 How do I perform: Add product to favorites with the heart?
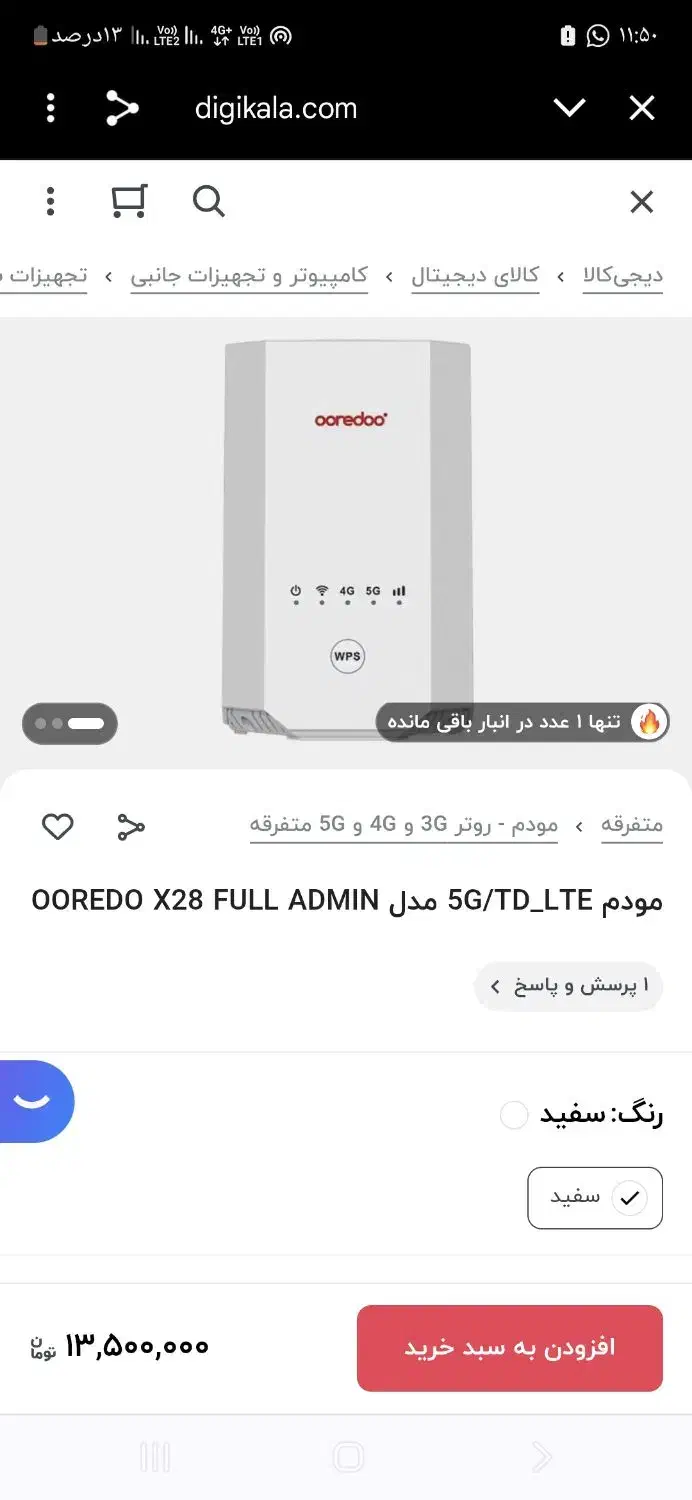[x=57, y=827]
